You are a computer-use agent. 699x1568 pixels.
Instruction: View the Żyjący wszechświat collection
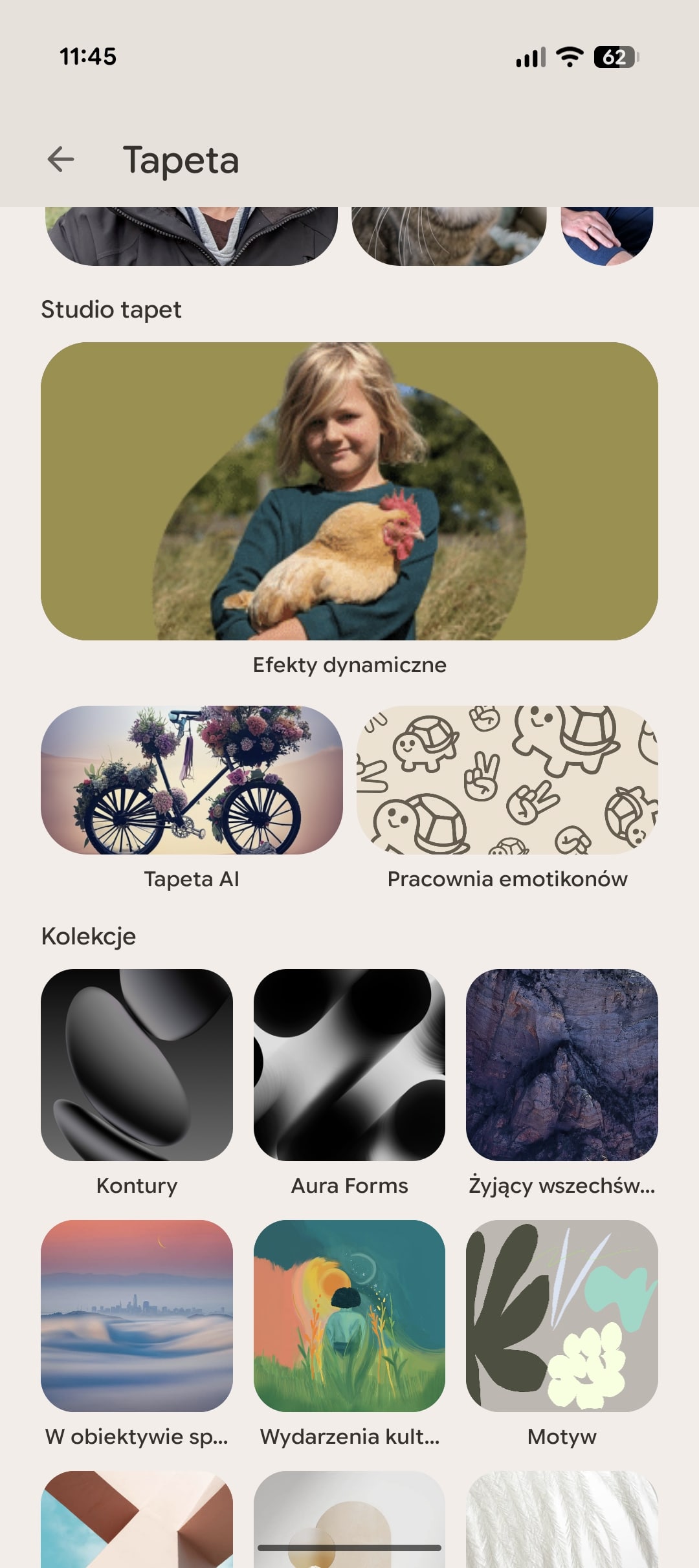[562, 1065]
